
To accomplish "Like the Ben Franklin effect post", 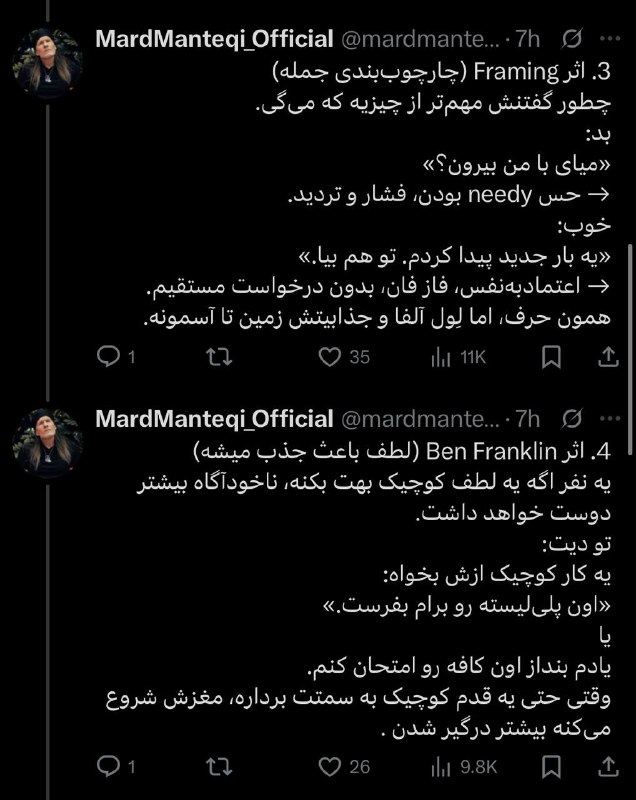I will (x=328, y=766).
